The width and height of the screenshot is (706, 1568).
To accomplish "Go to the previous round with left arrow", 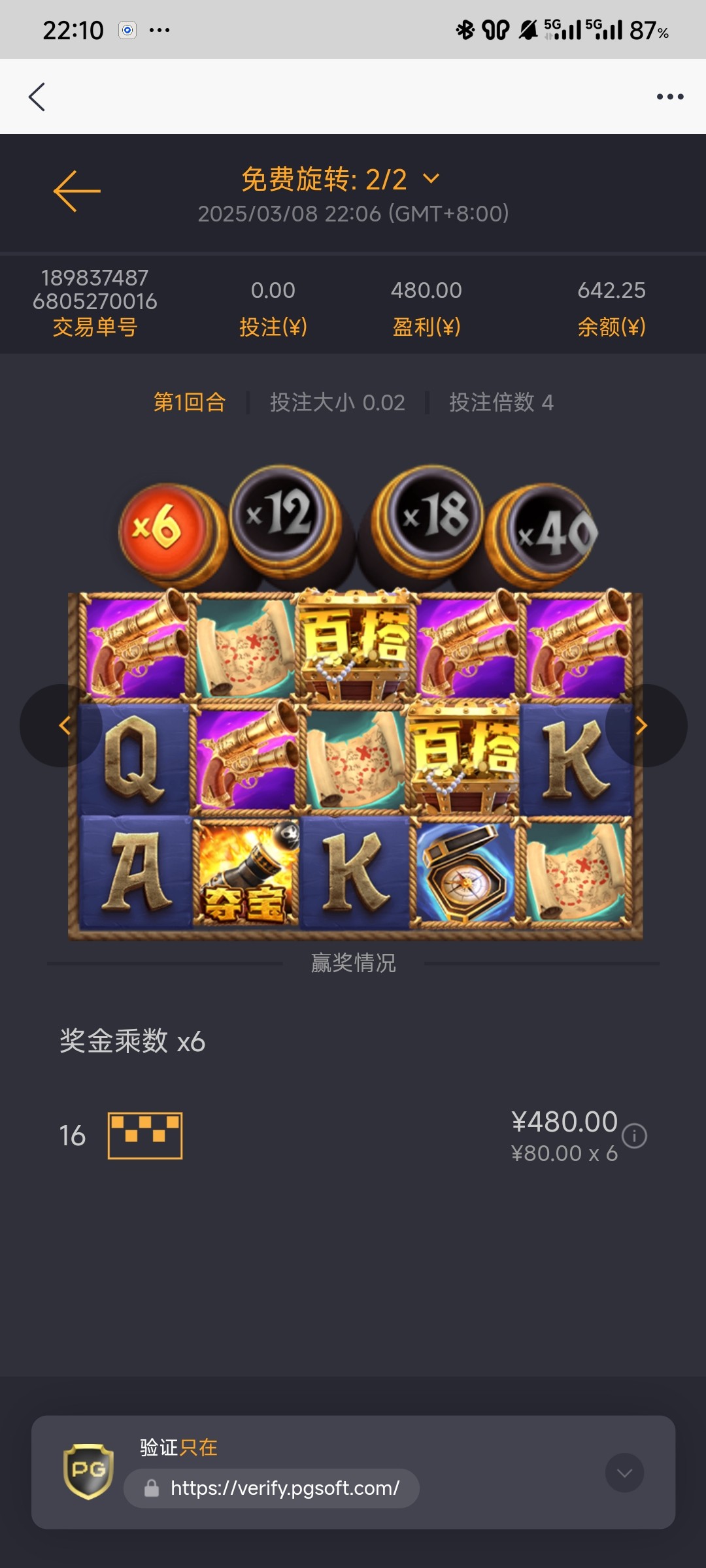I will point(63,725).
